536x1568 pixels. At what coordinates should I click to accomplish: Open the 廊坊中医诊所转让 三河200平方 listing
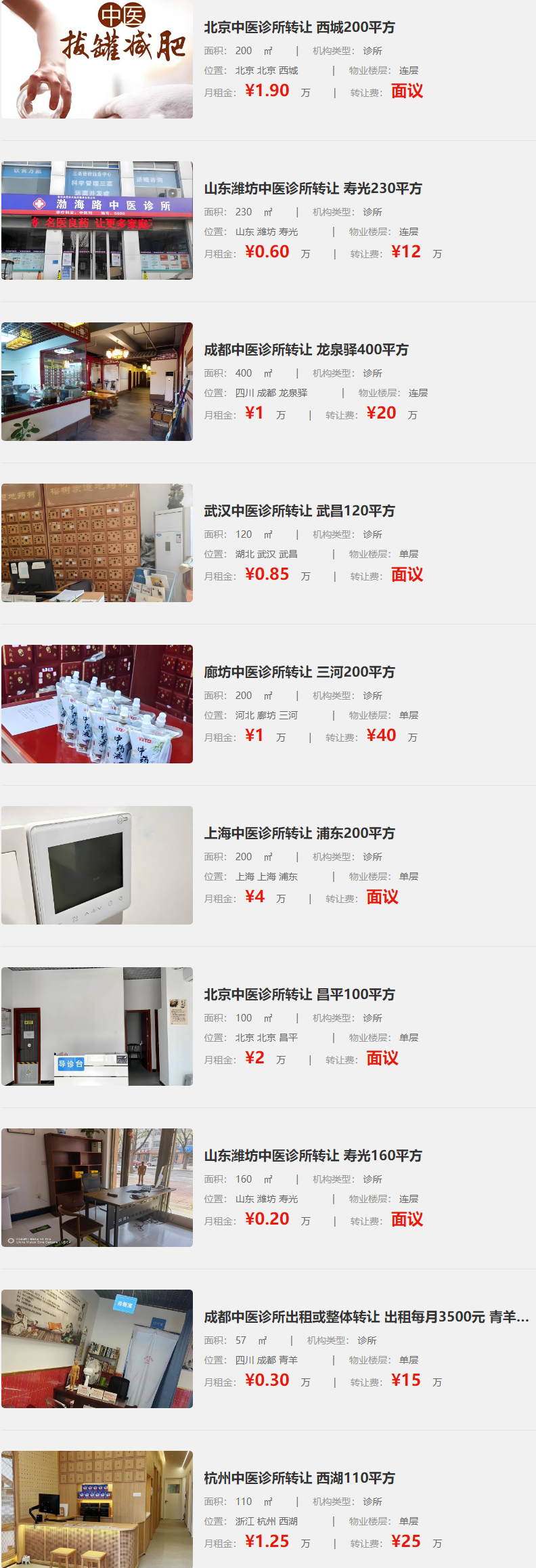tap(299, 673)
